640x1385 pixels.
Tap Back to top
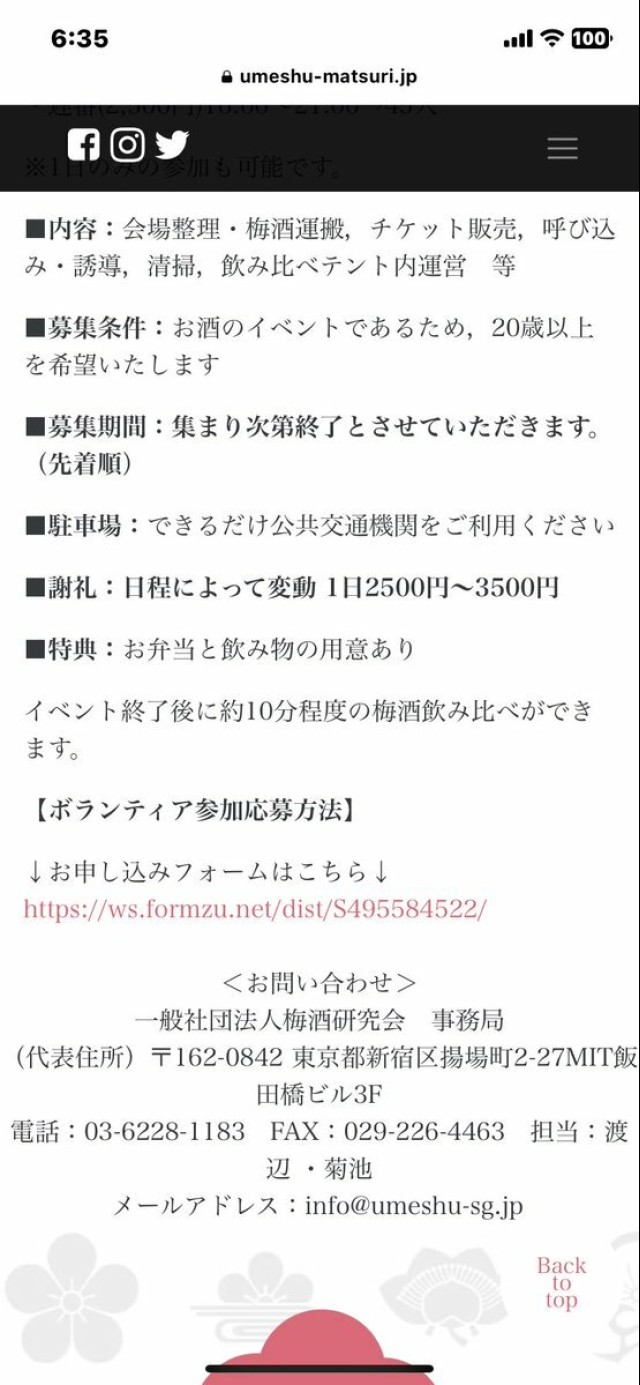pyautogui.click(x=561, y=1283)
